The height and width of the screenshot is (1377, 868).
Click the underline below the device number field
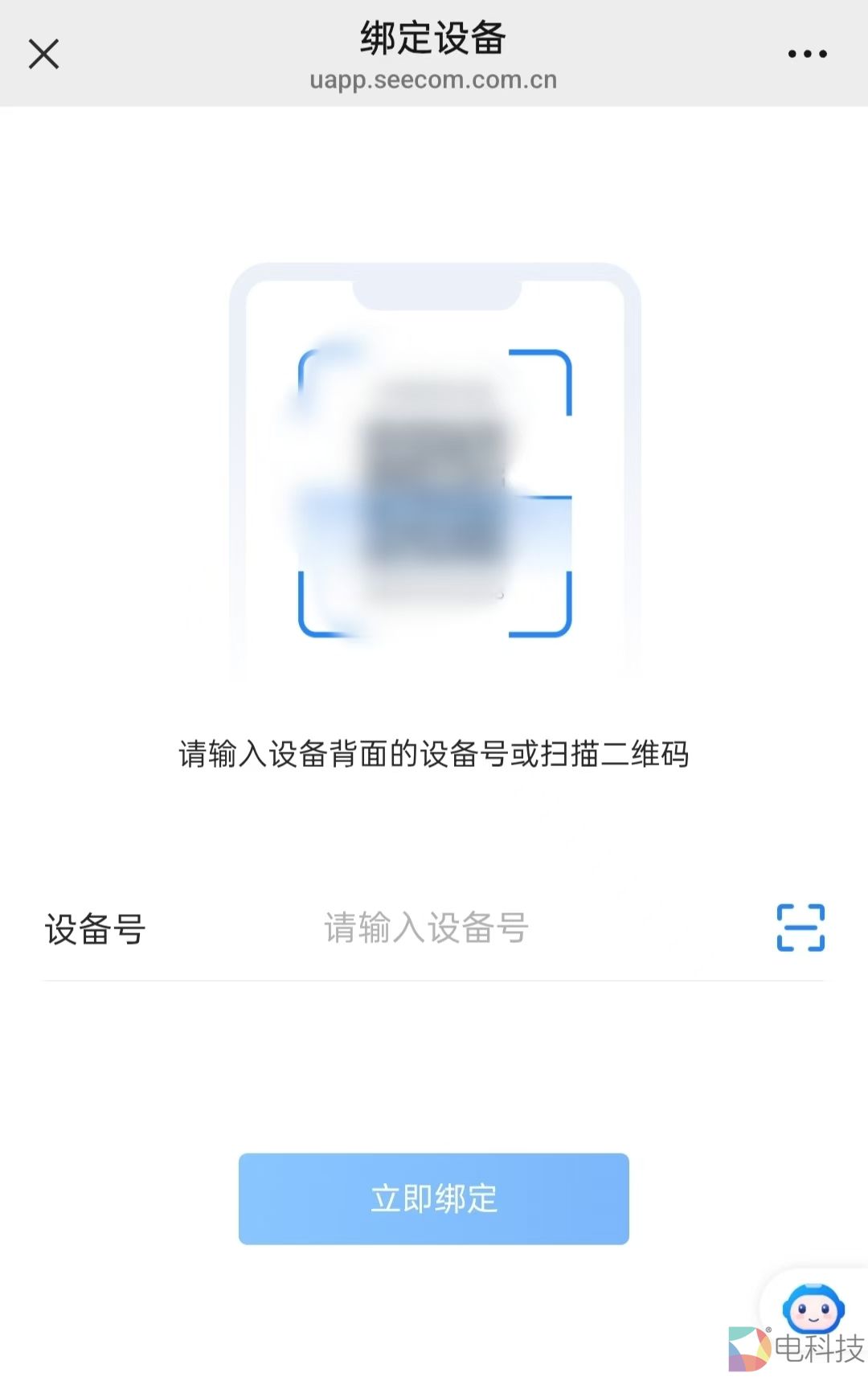pos(434,980)
